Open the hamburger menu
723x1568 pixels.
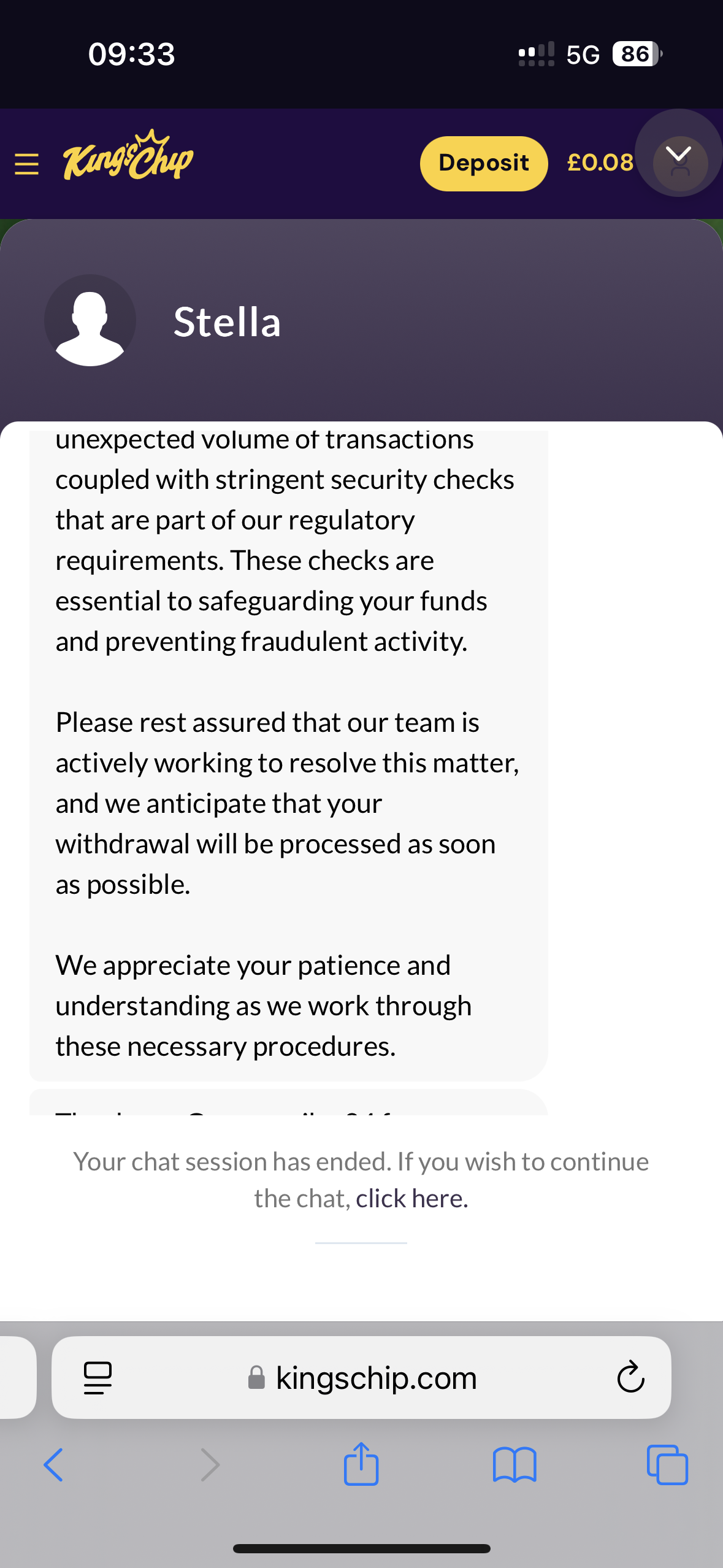[x=26, y=164]
